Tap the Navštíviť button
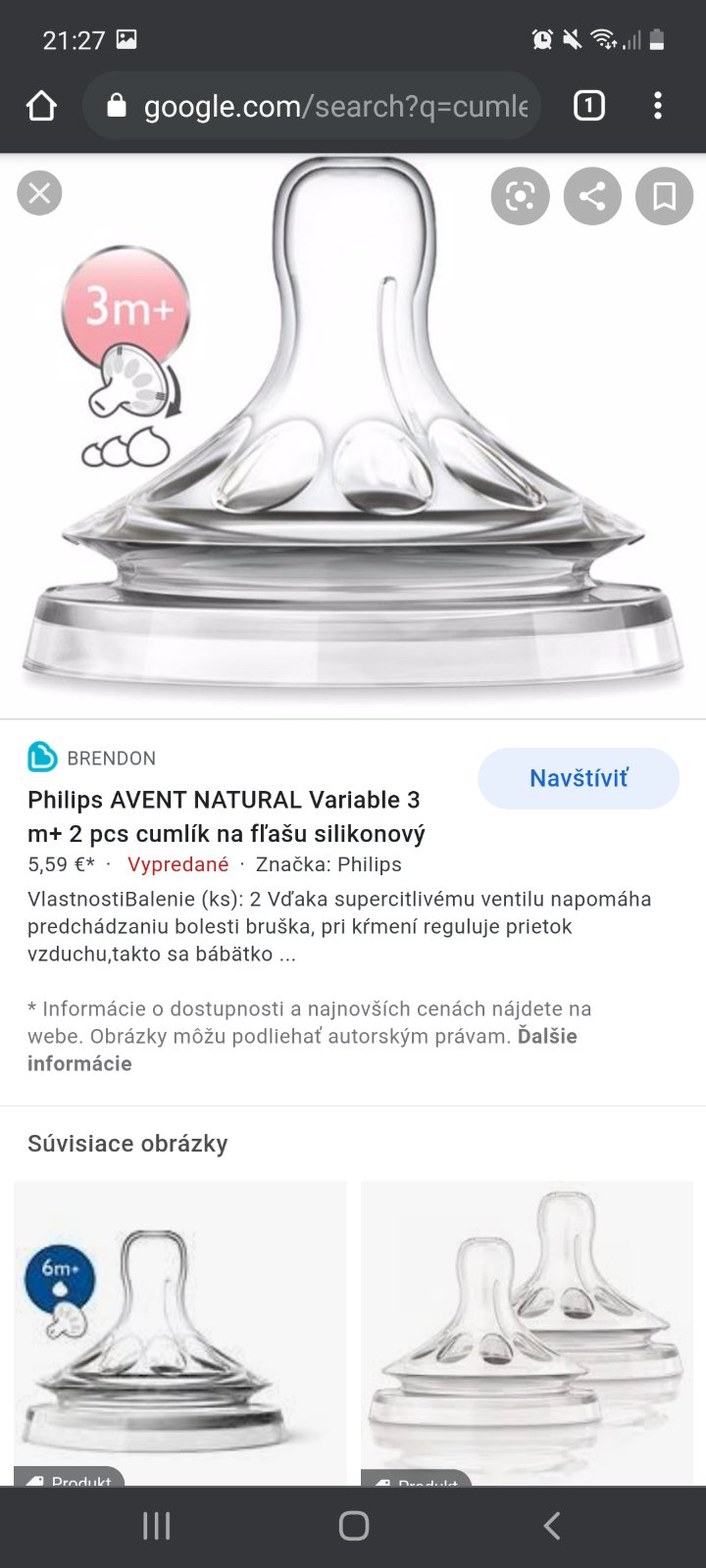706x1568 pixels. point(579,778)
